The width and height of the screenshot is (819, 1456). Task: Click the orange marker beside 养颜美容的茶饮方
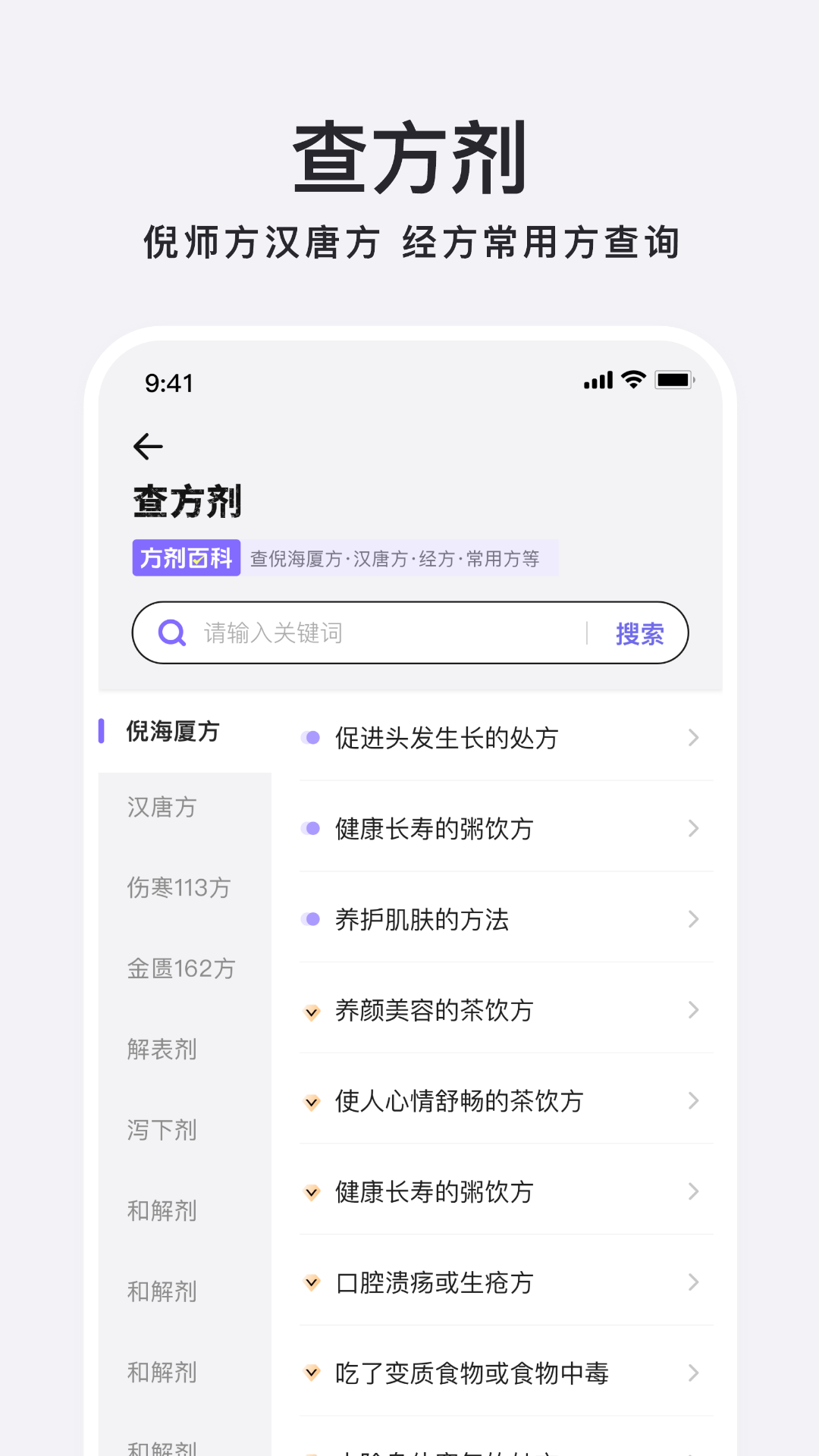(x=312, y=1009)
